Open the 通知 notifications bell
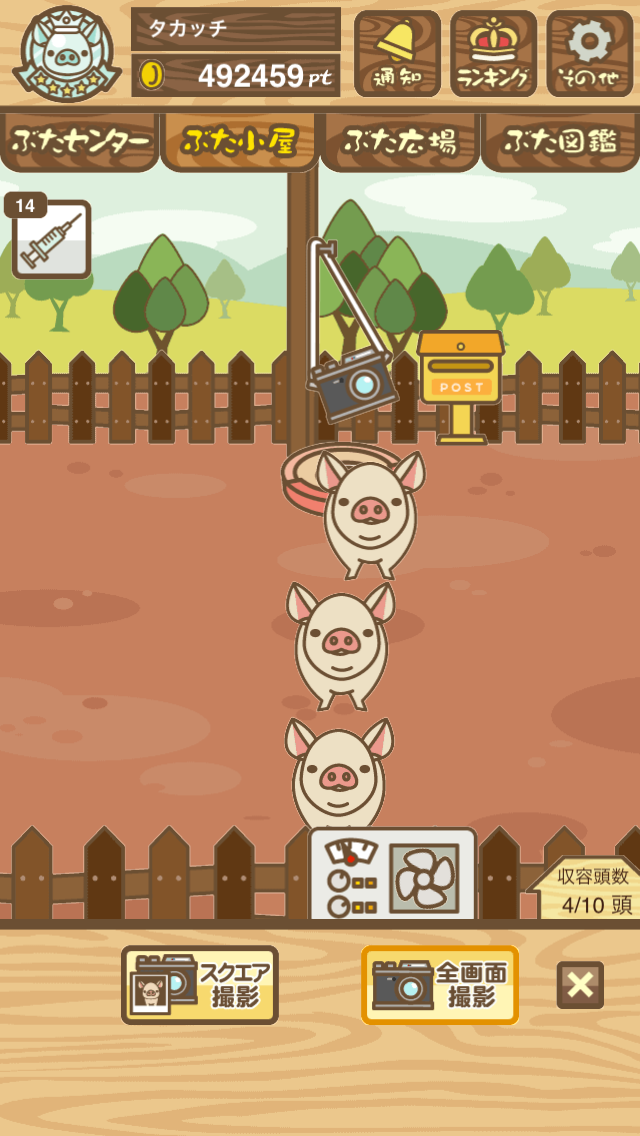 [397, 53]
